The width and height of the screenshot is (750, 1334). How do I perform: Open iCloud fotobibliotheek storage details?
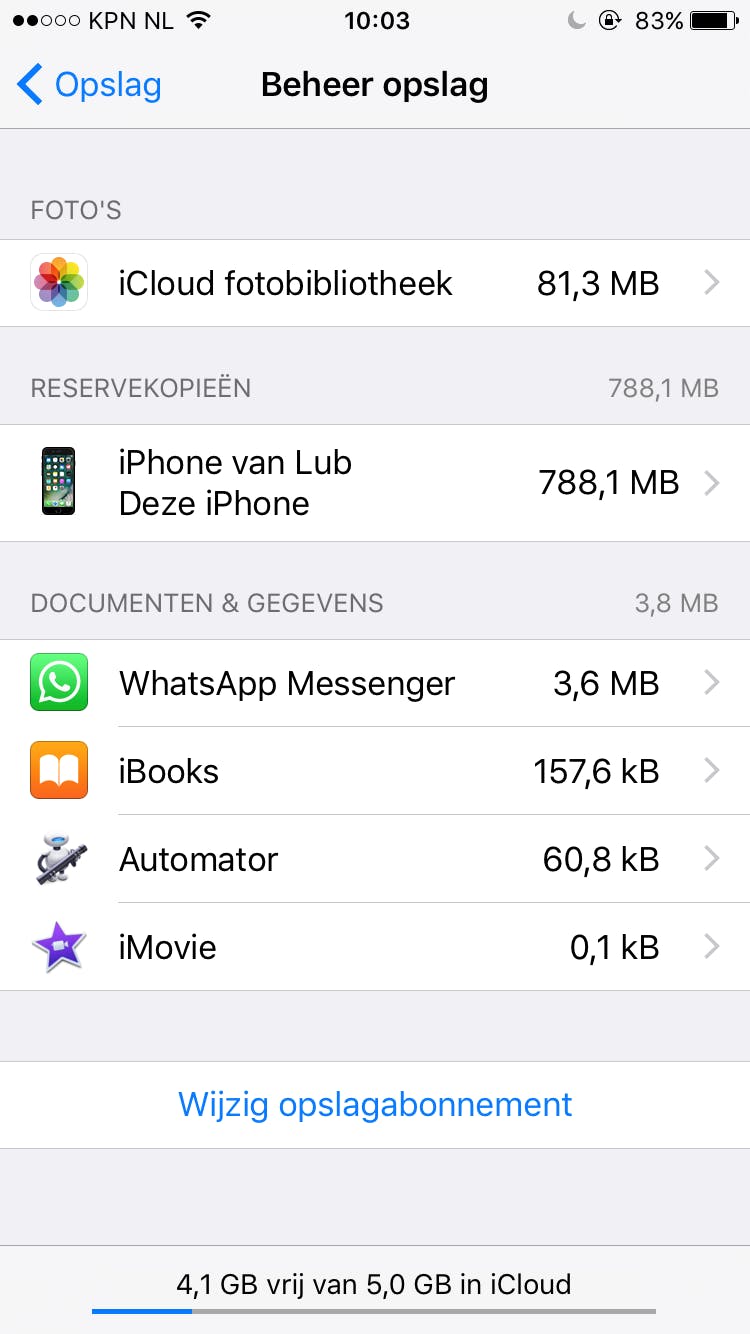click(x=375, y=283)
